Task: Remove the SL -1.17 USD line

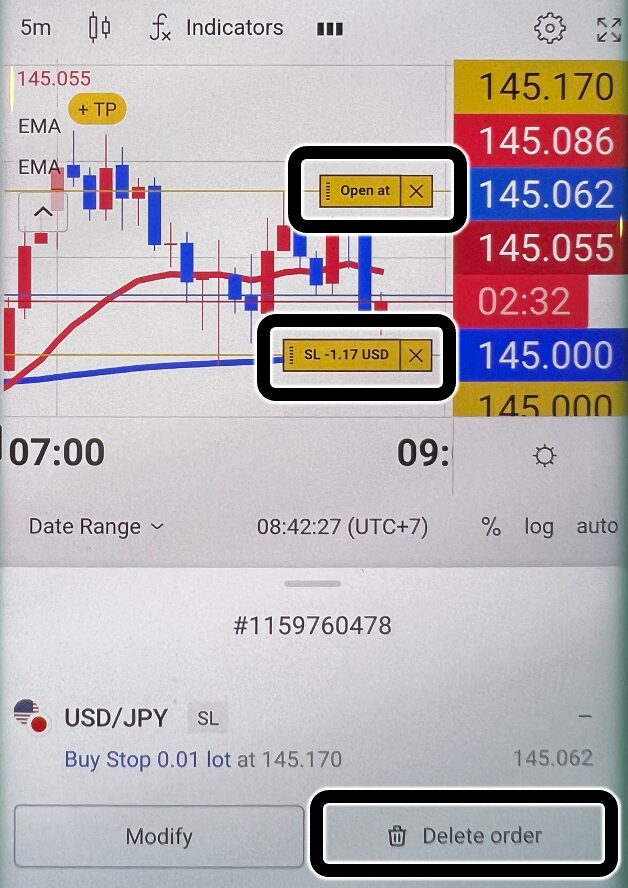Action: pyautogui.click(x=416, y=355)
